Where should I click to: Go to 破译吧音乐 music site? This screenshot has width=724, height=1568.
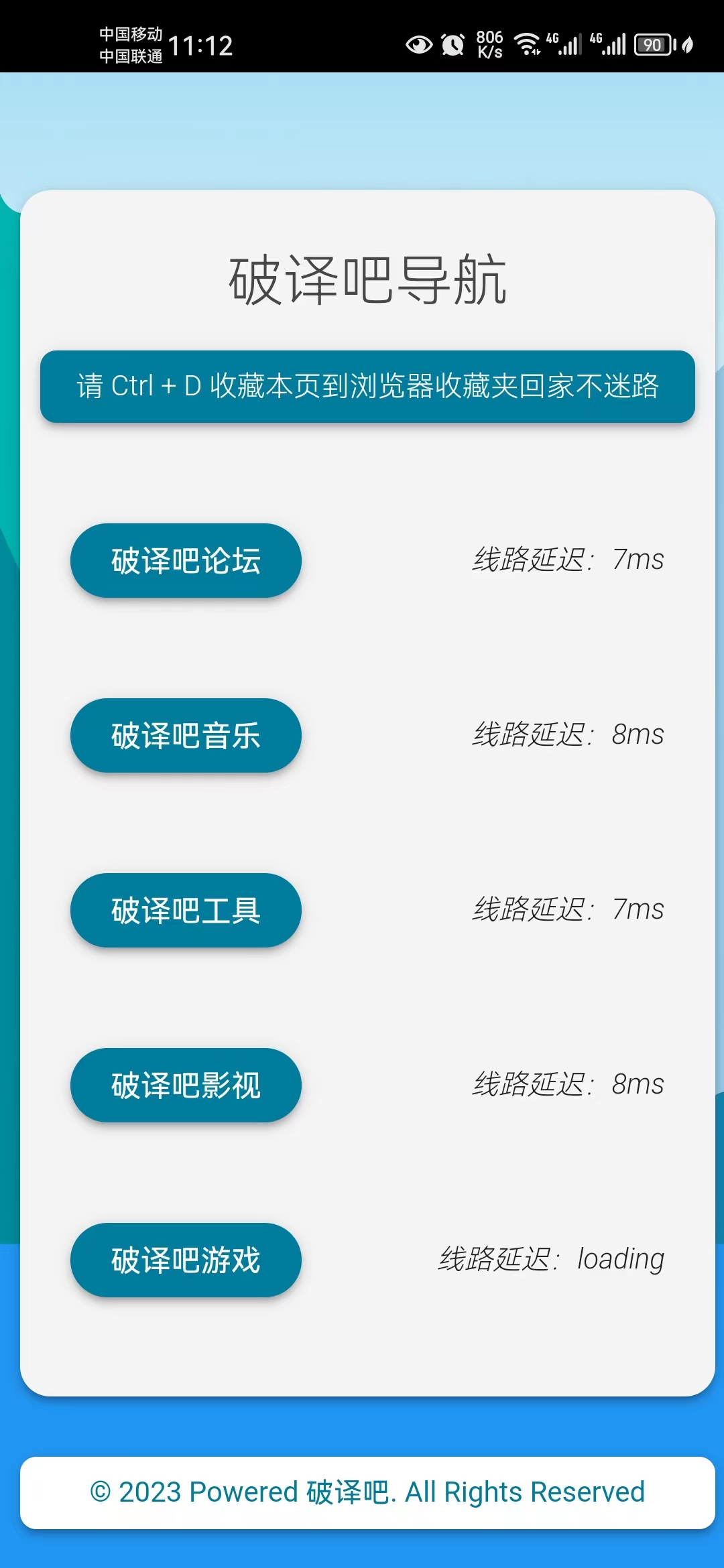tap(186, 736)
